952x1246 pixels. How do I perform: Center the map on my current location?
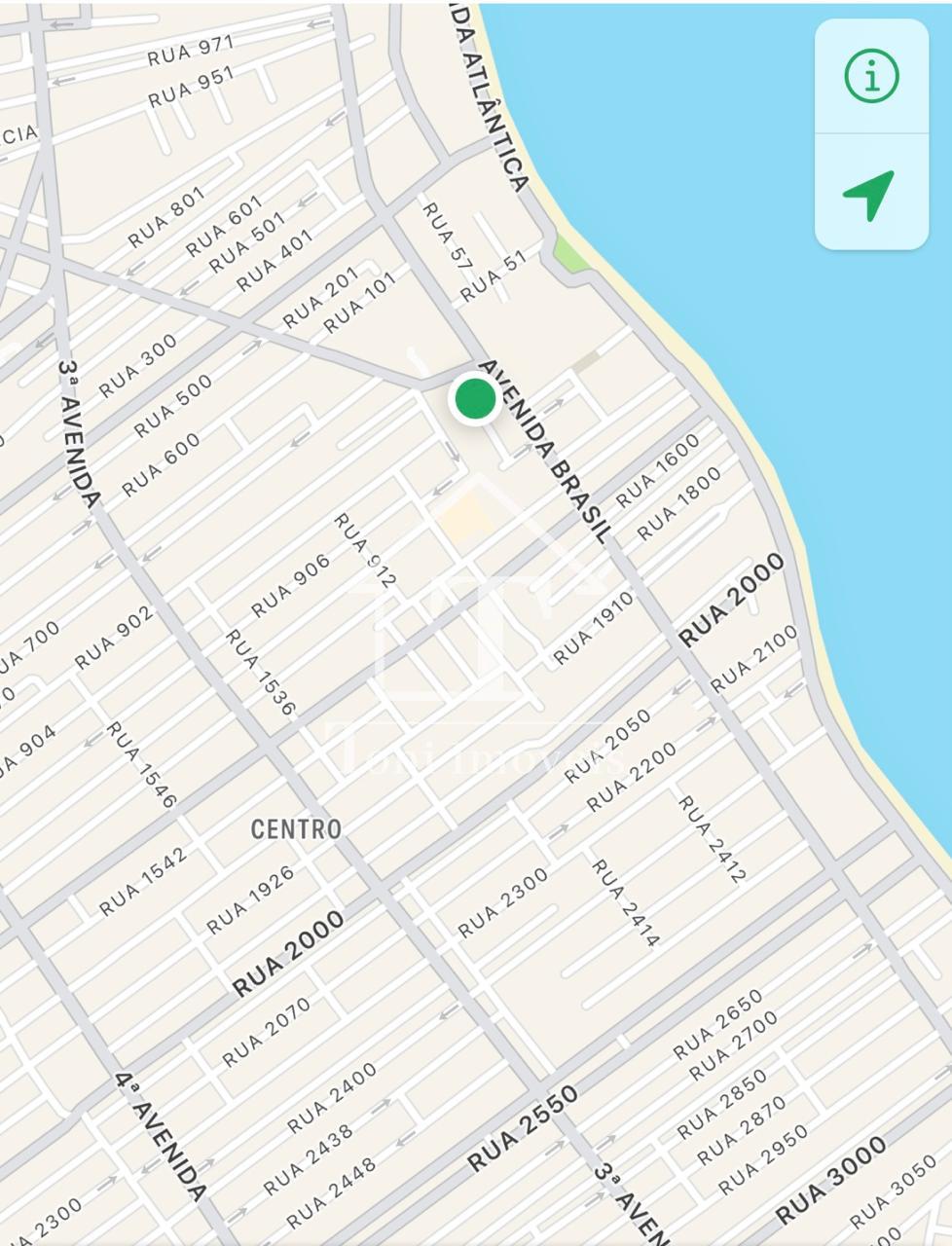(x=869, y=194)
